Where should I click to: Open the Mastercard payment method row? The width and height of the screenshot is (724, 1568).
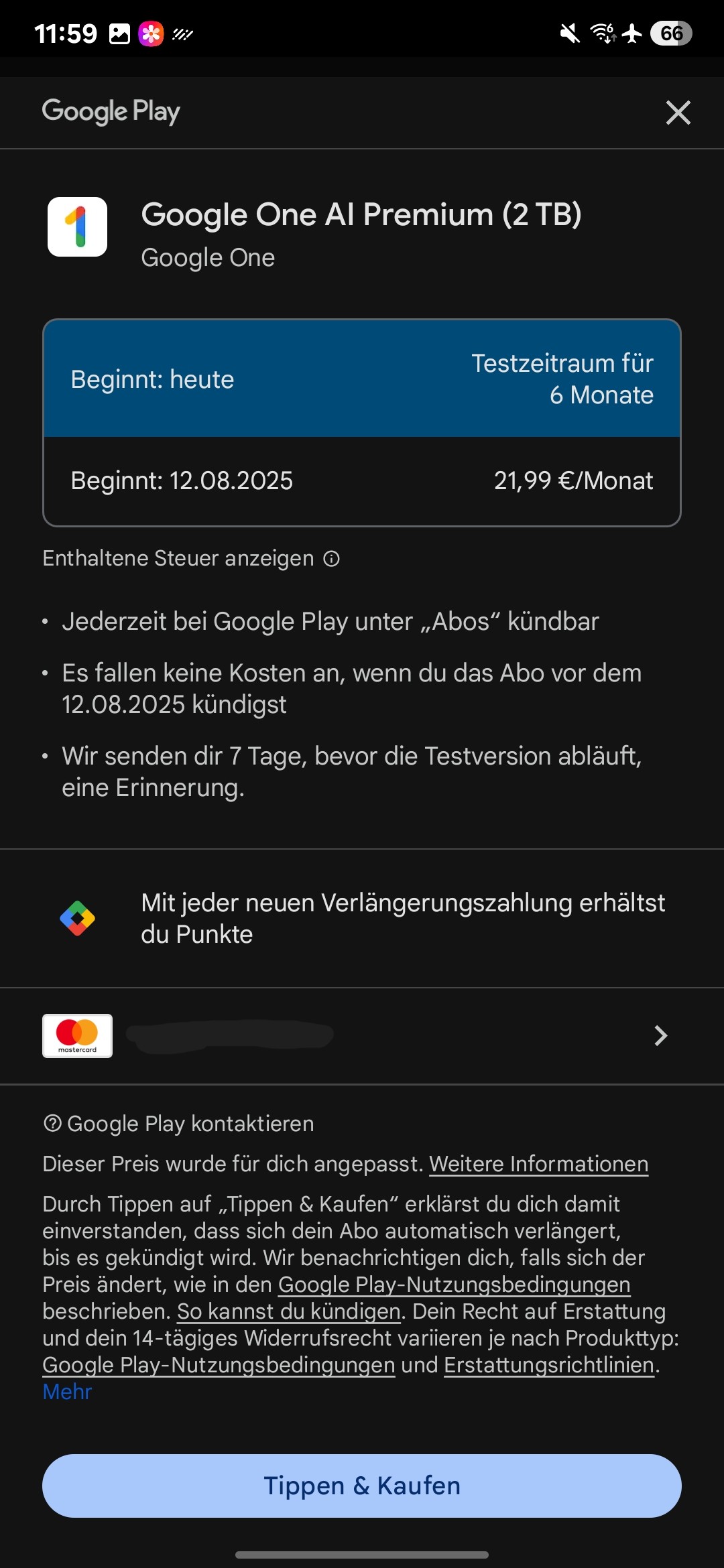coord(362,1035)
